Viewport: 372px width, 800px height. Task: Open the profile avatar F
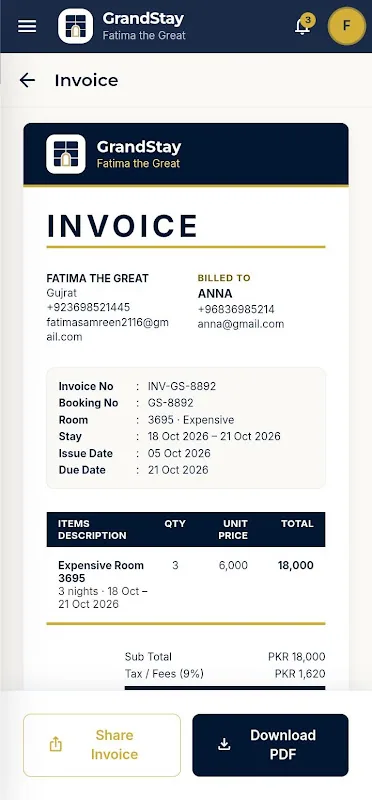coord(346,26)
